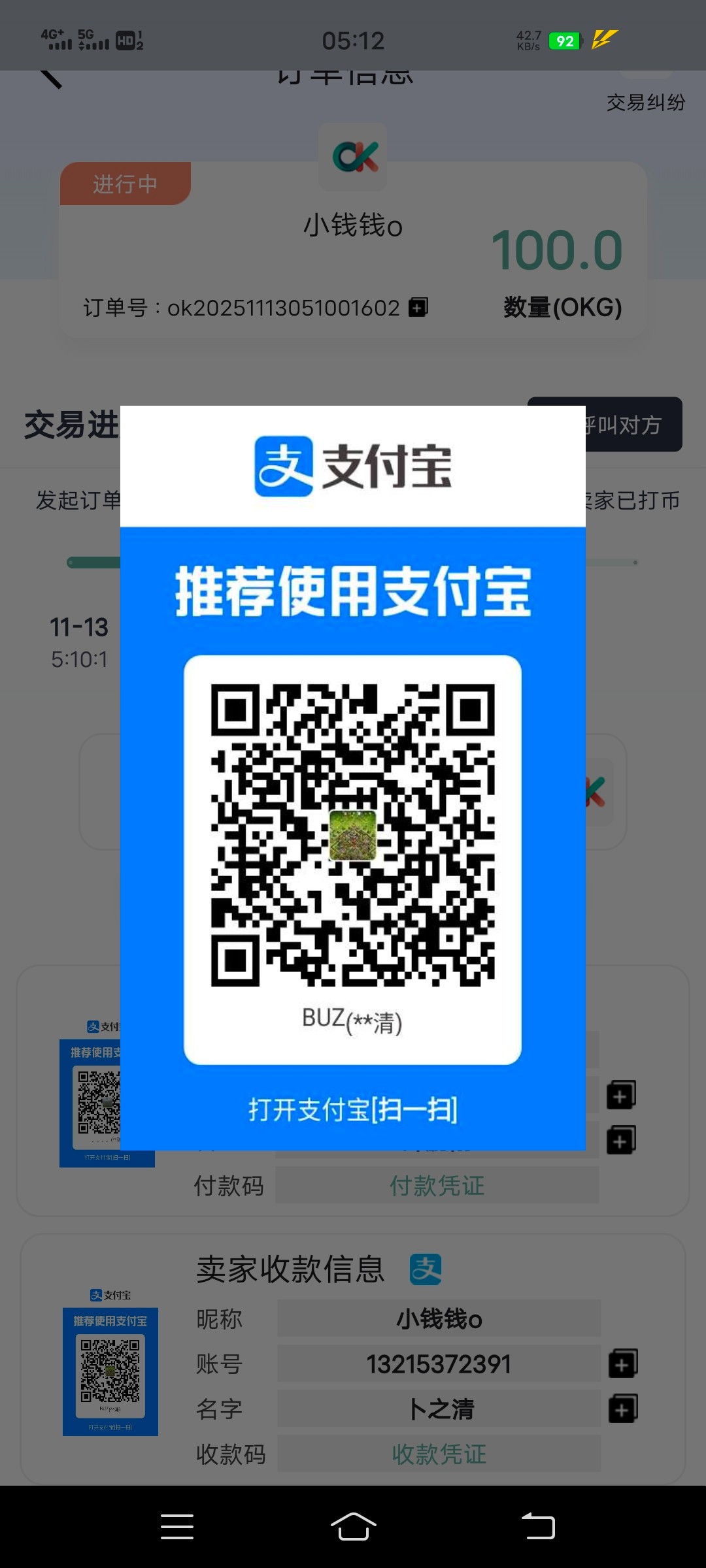The height and width of the screenshot is (1568, 706).
Task: Open the 付款凭证 payment proof link
Action: 437,1185
